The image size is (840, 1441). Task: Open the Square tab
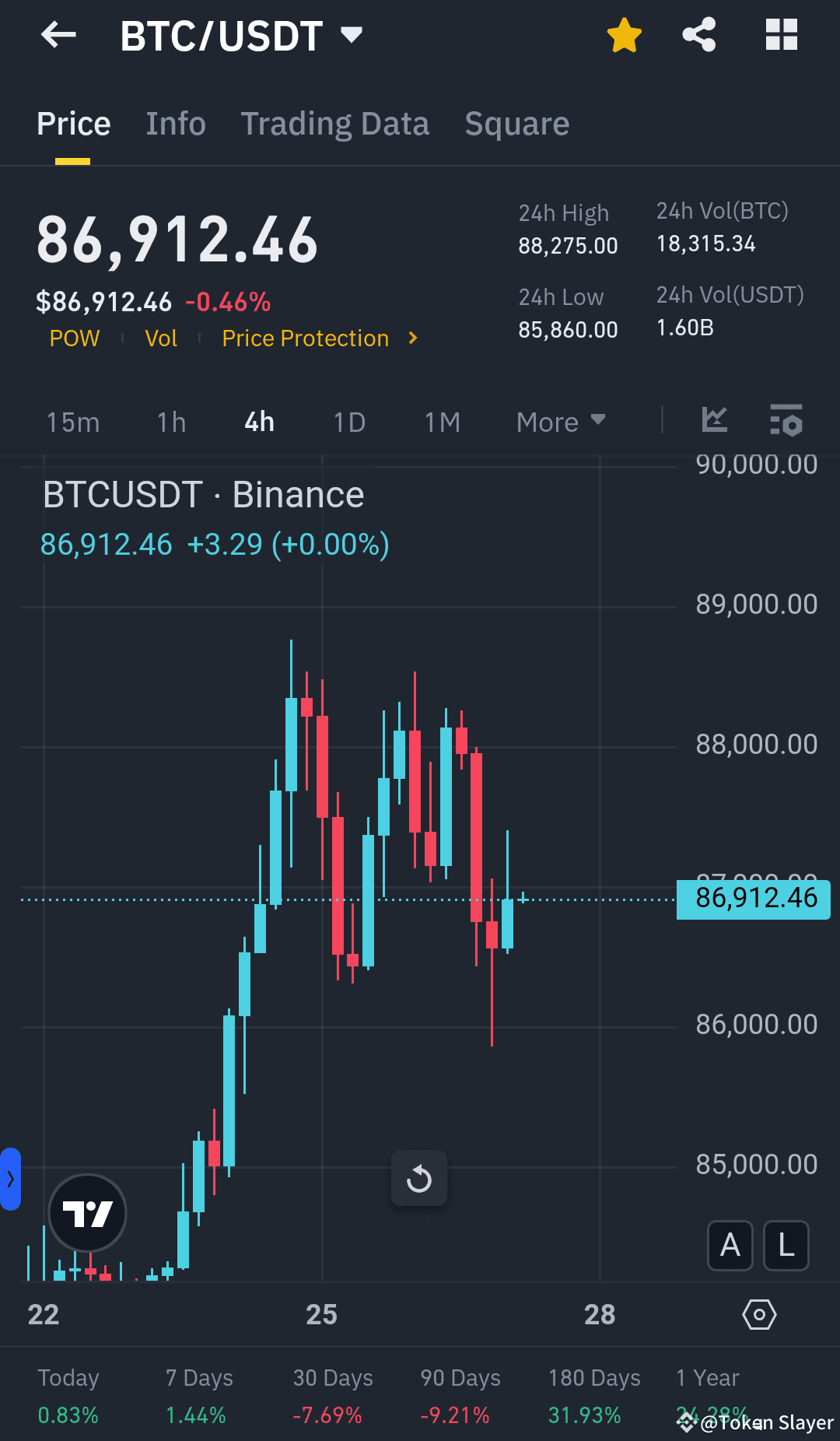pos(516,123)
